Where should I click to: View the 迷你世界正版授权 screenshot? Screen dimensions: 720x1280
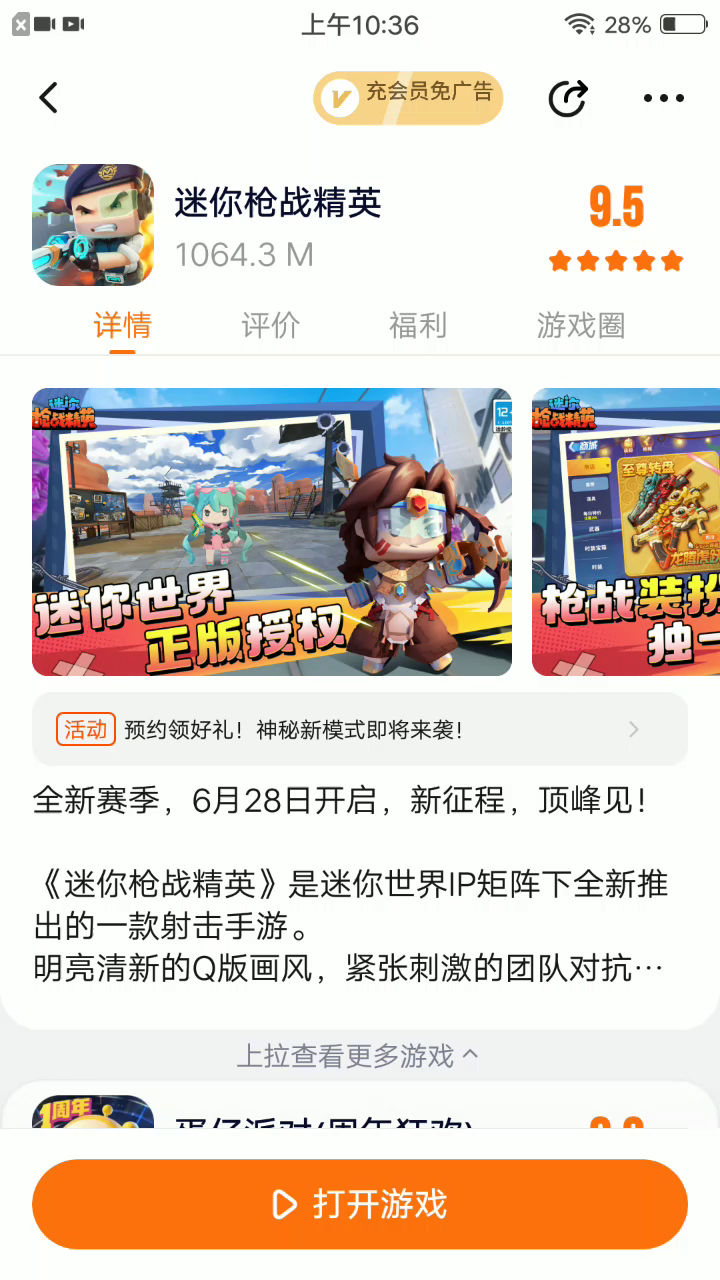coord(272,532)
